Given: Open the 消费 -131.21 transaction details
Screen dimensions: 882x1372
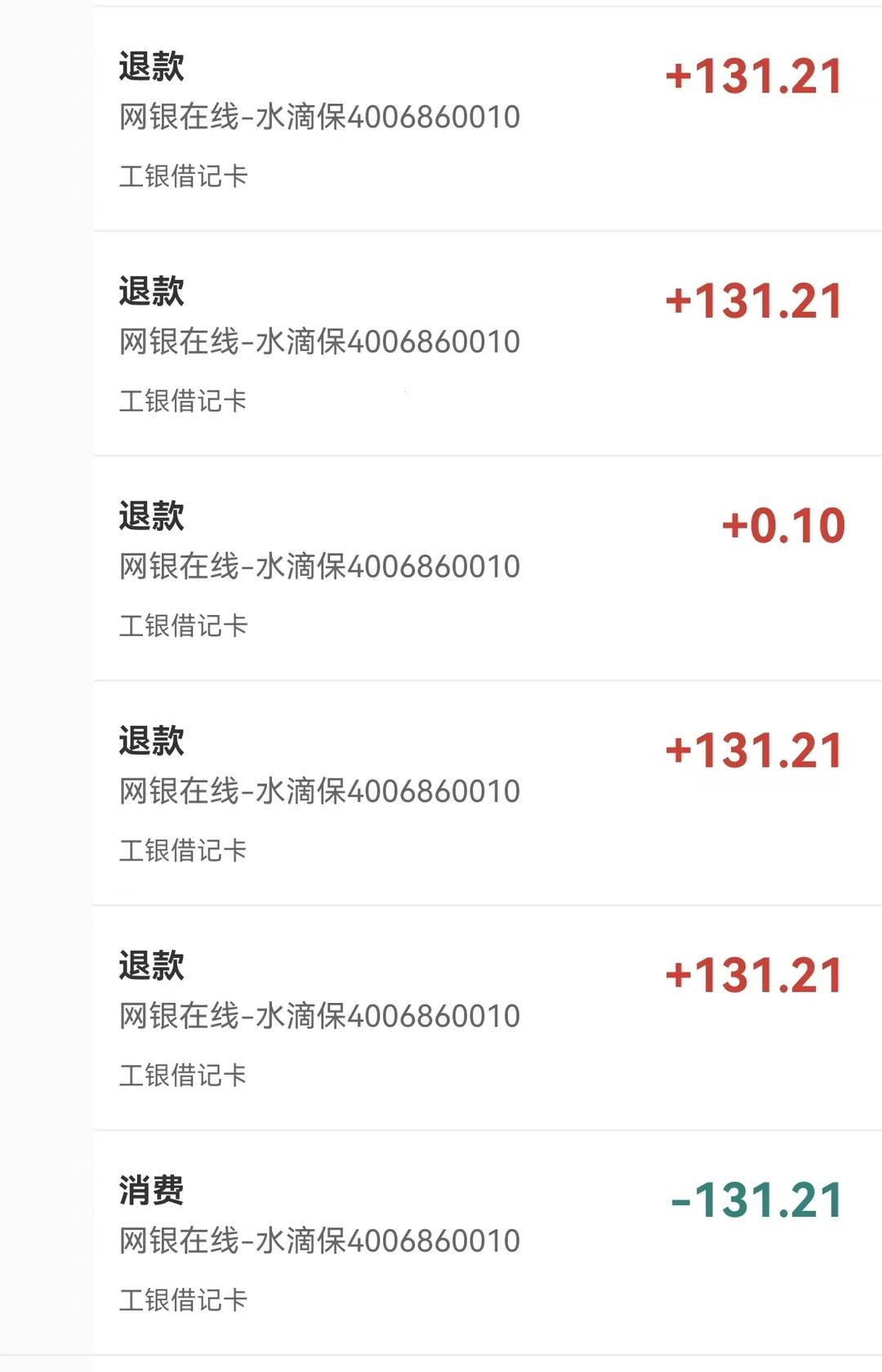Looking at the screenshot, I should [482, 1241].
